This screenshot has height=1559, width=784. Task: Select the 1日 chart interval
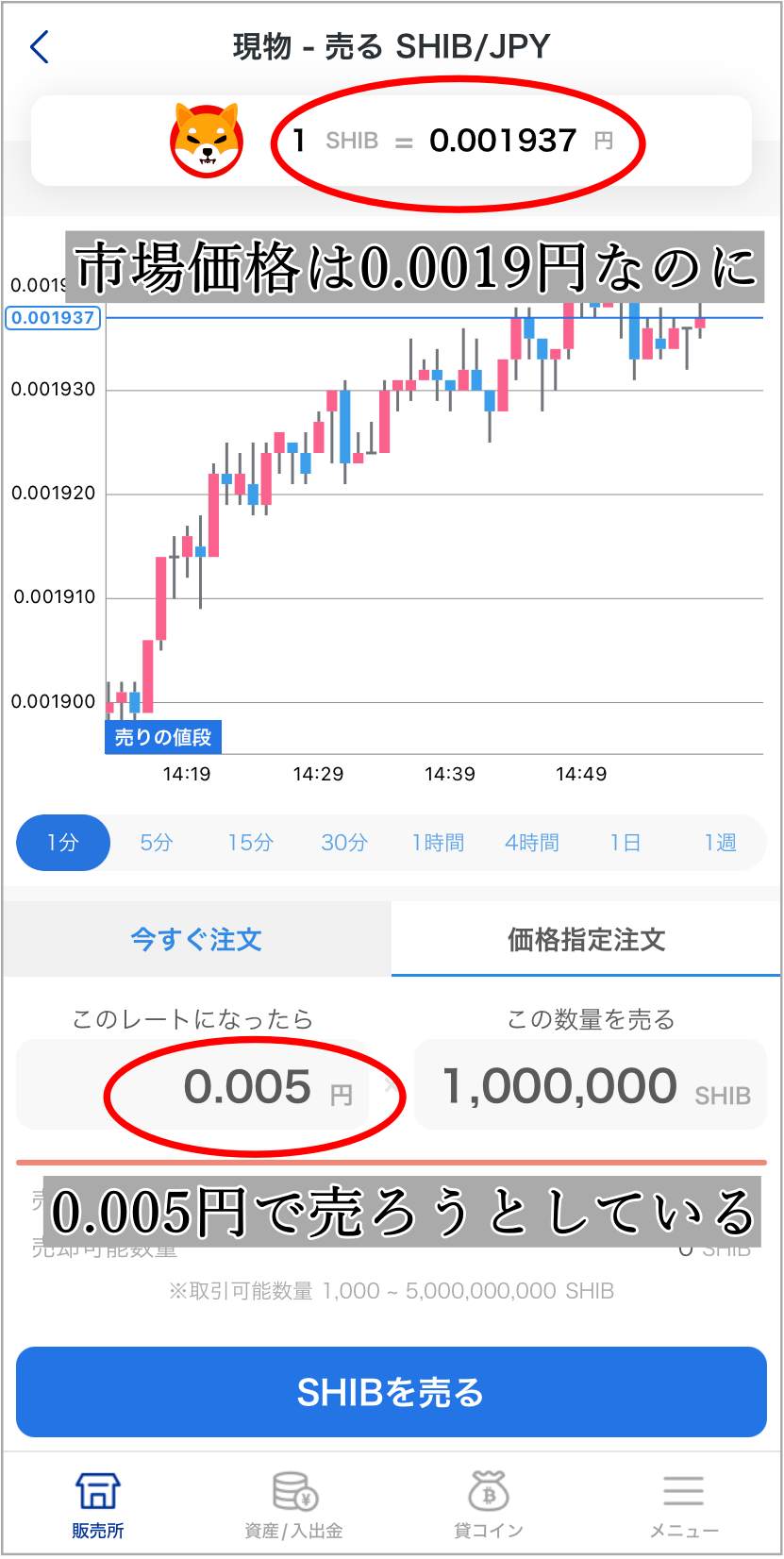pyautogui.click(x=626, y=843)
